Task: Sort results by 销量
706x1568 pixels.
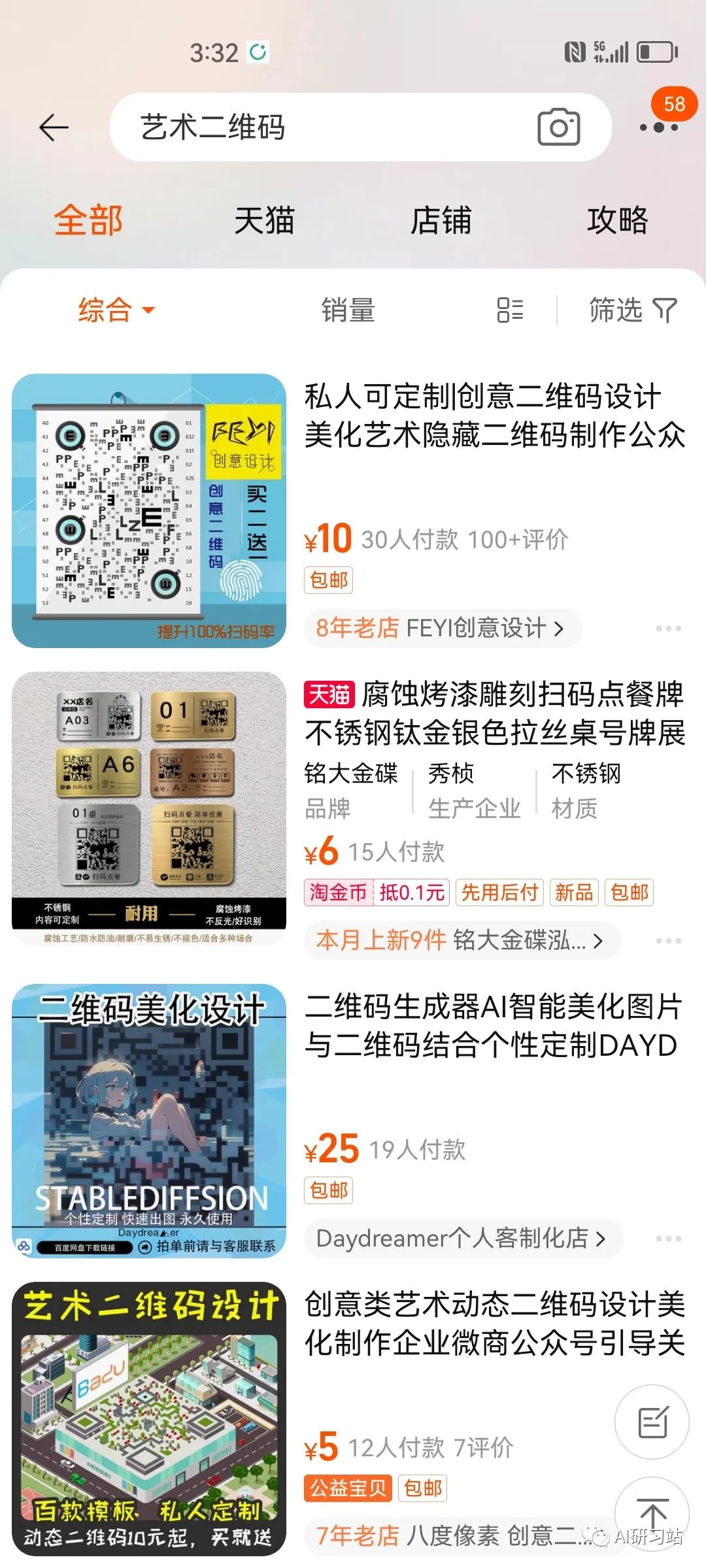Action: click(348, 310)
